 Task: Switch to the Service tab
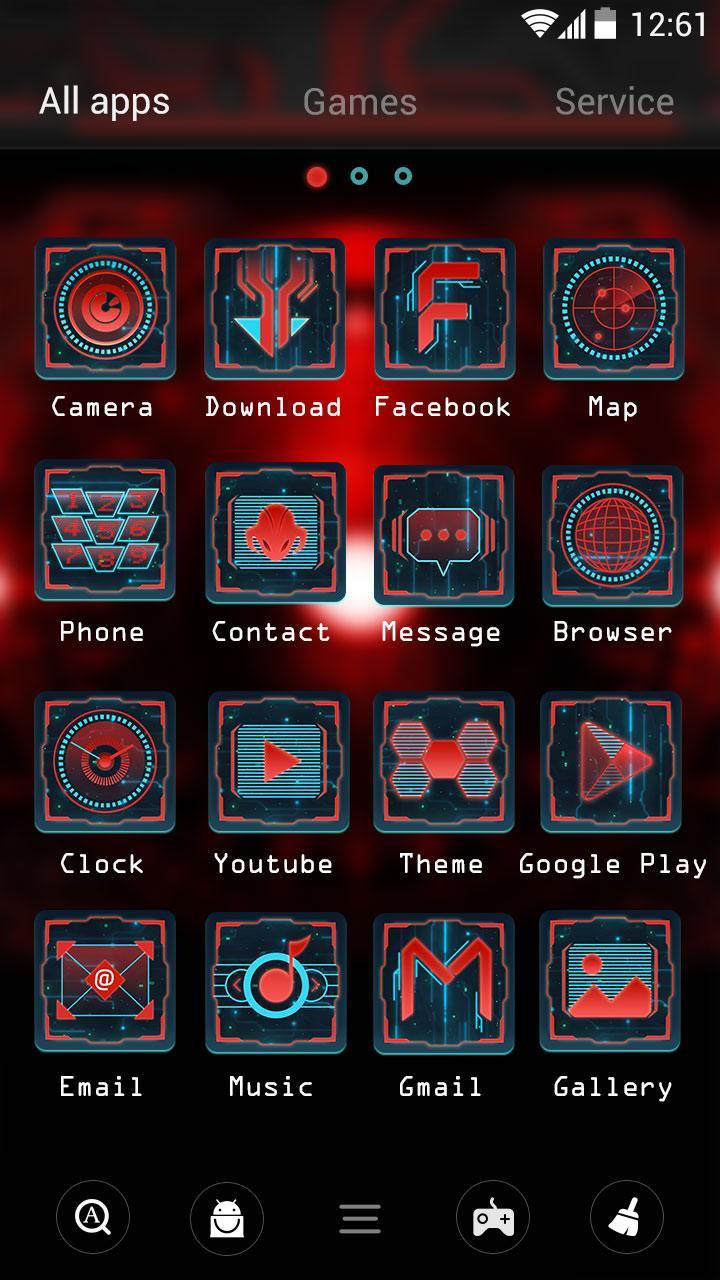coord(615,100)
